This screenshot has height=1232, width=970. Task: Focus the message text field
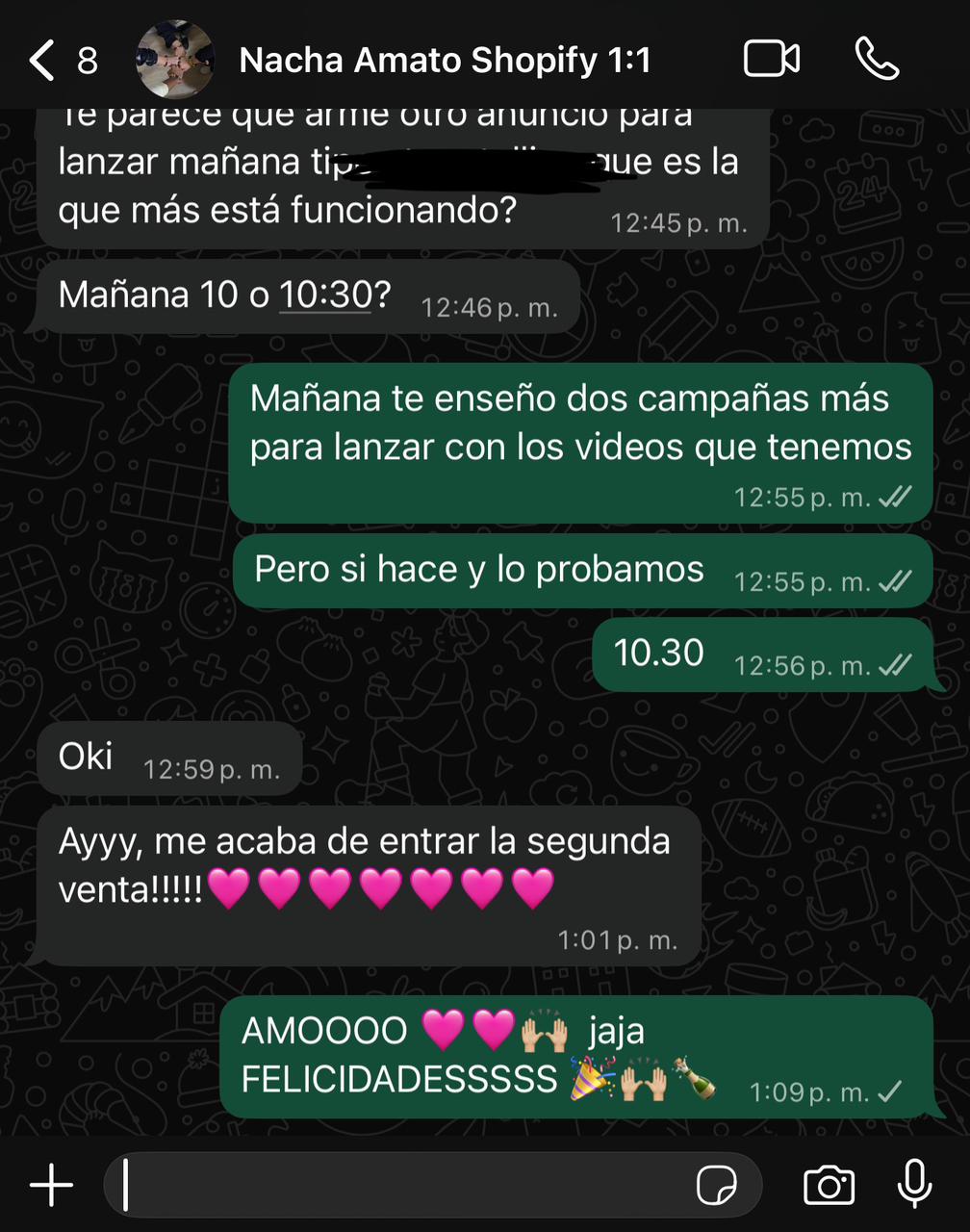[x=404, y=1184]
